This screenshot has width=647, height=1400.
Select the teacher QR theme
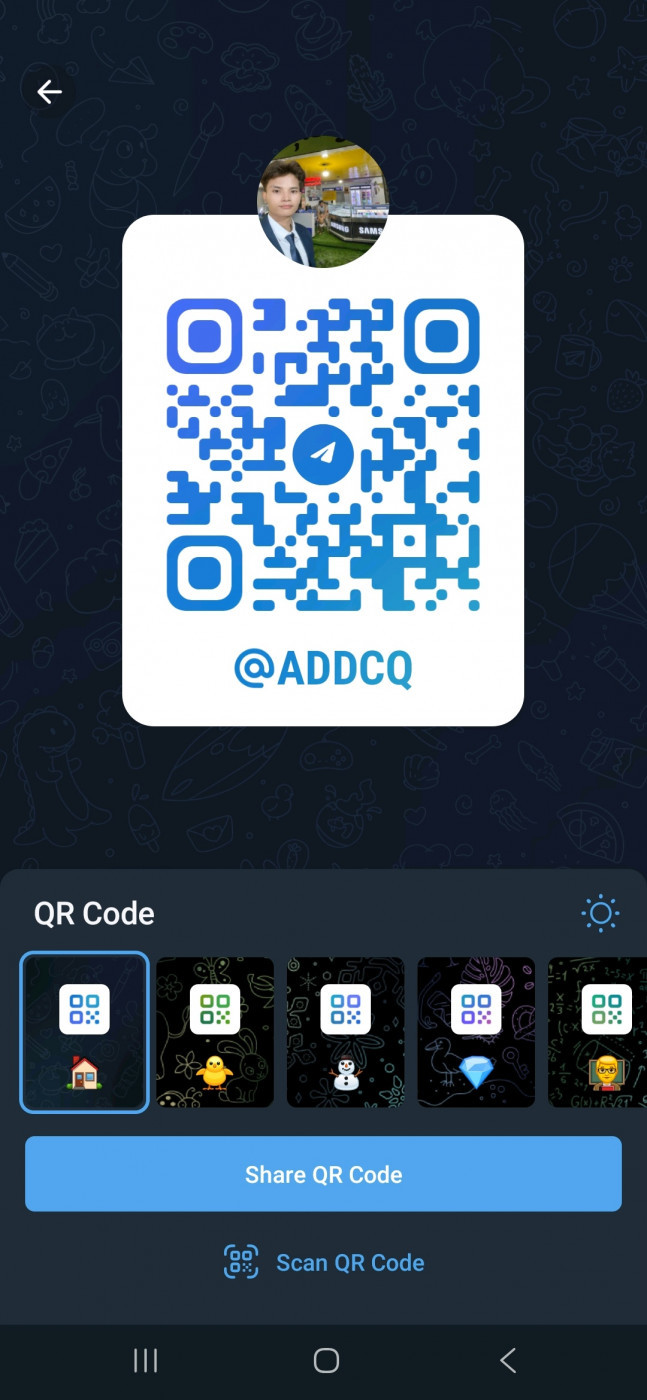click(x=600, y=1031)
